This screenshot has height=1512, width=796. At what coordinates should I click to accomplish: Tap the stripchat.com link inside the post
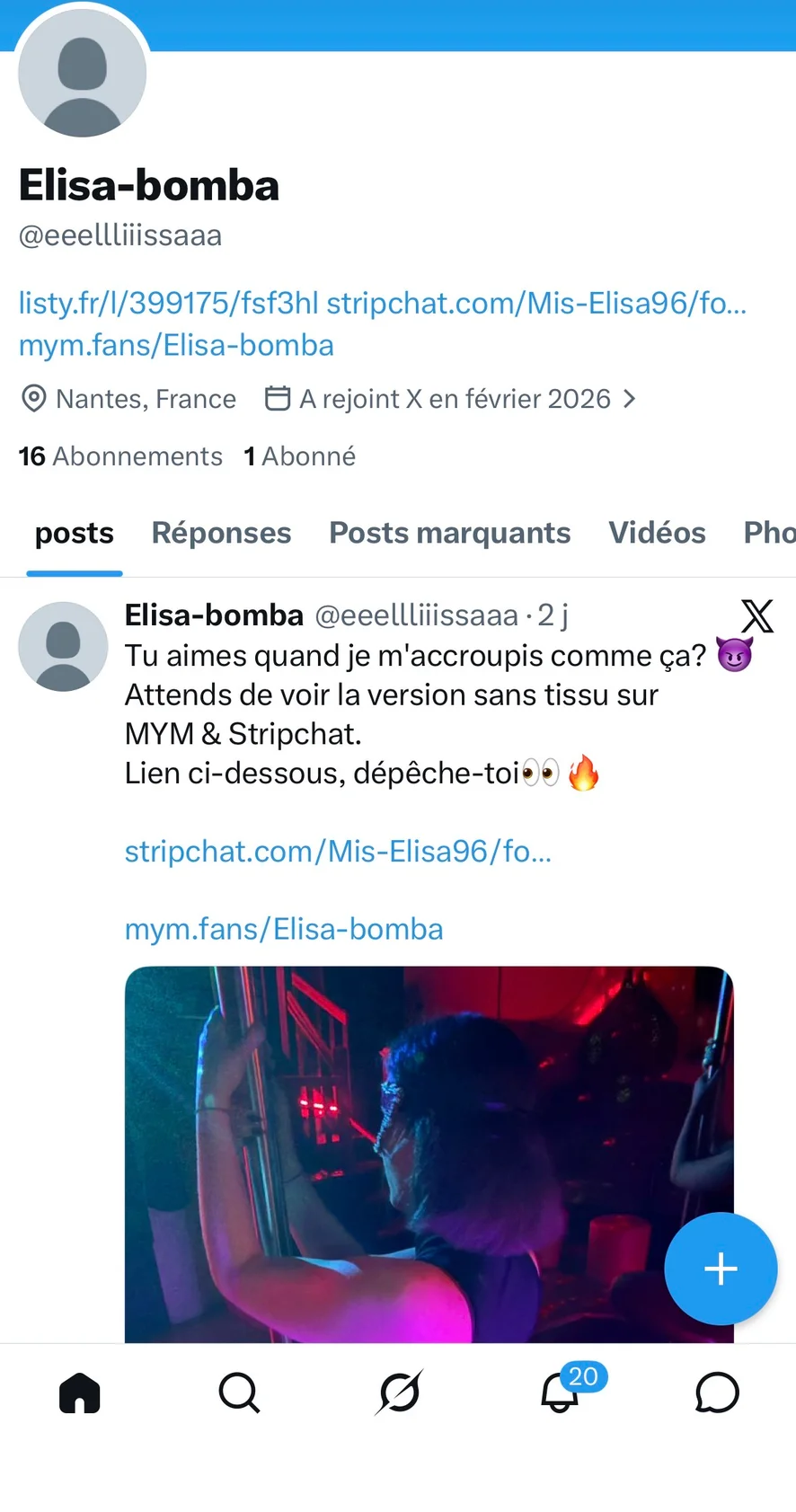[x=338, y=851]
